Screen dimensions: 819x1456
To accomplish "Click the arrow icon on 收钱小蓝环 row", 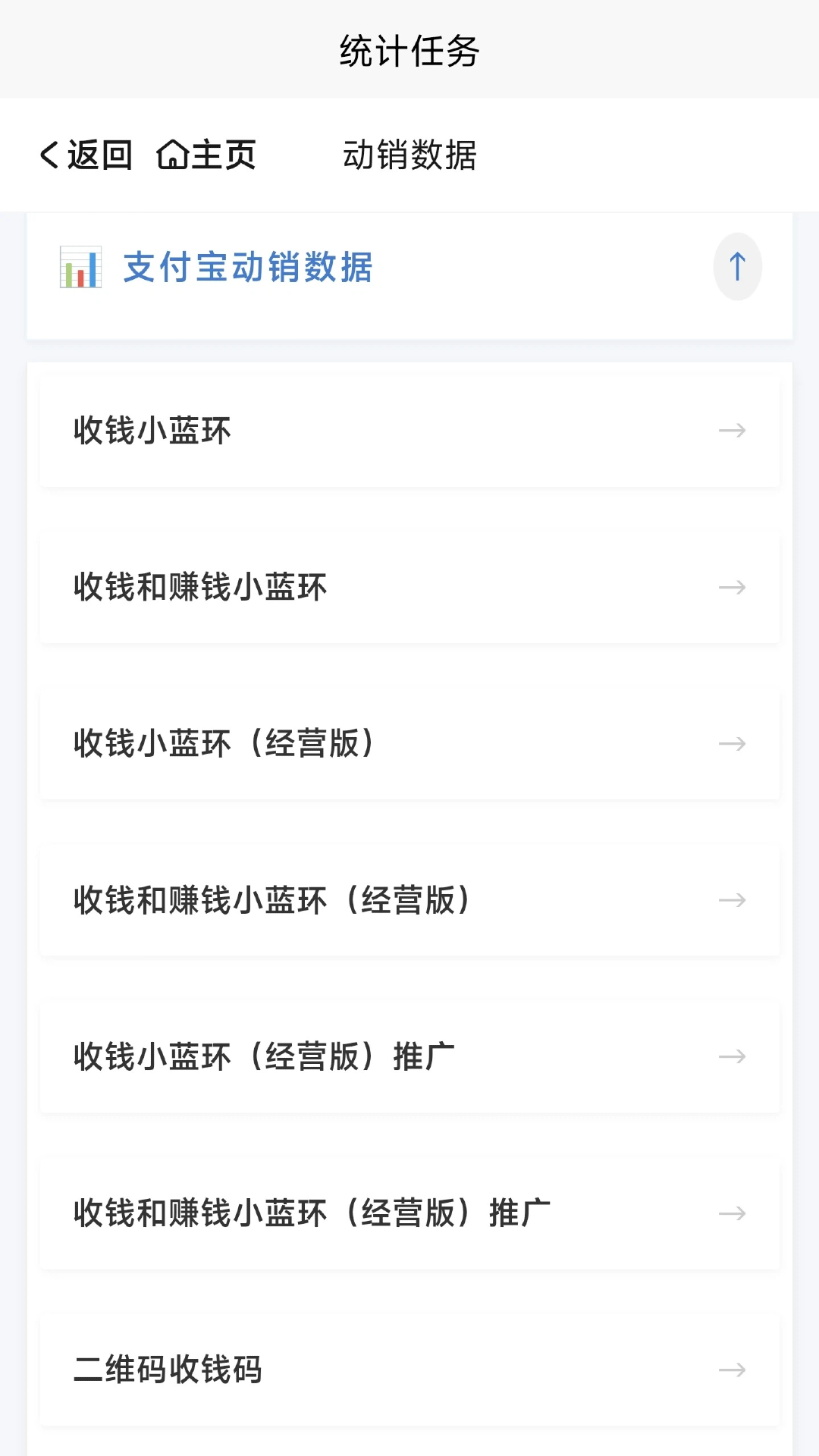I will tap(733, 431).
